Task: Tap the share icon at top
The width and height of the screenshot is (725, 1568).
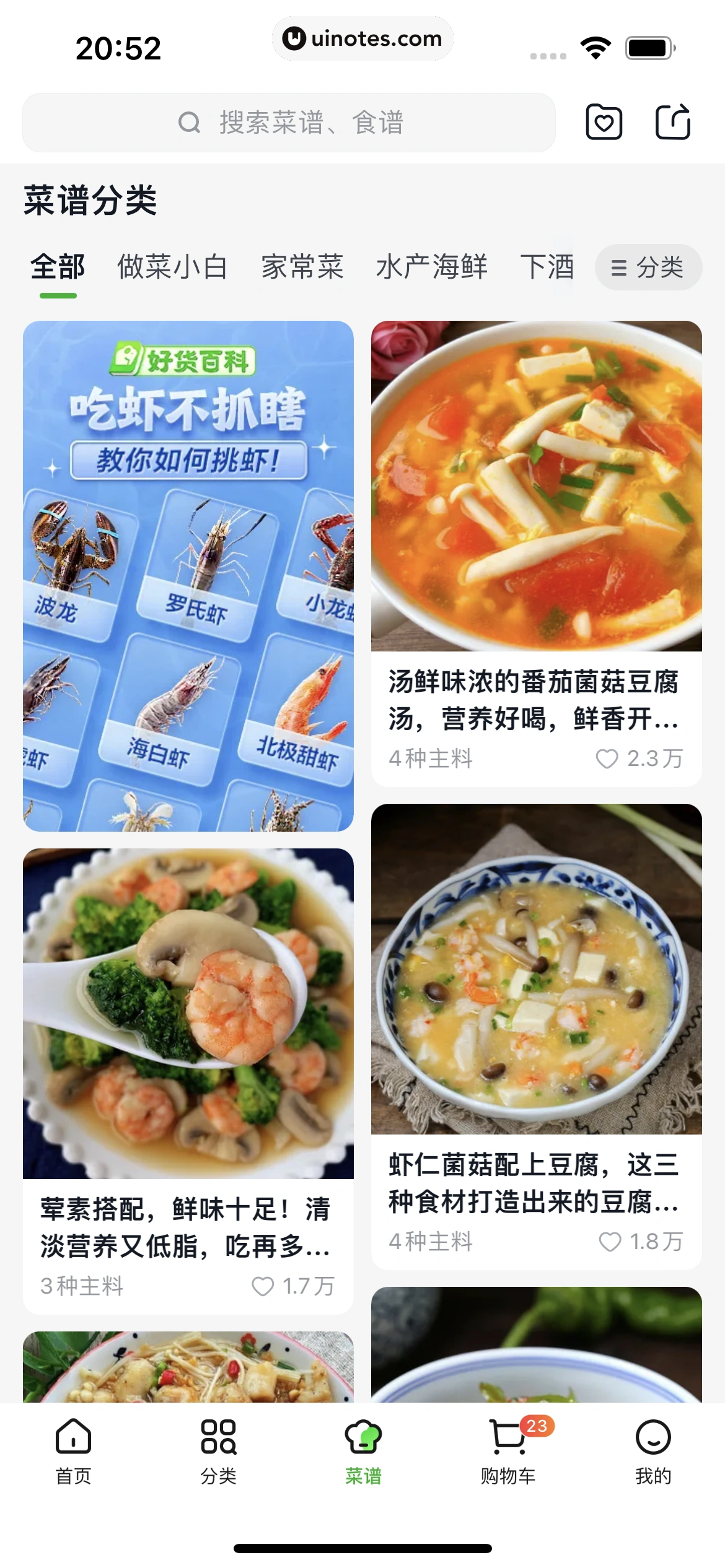Action: click(x=673, y=122)
